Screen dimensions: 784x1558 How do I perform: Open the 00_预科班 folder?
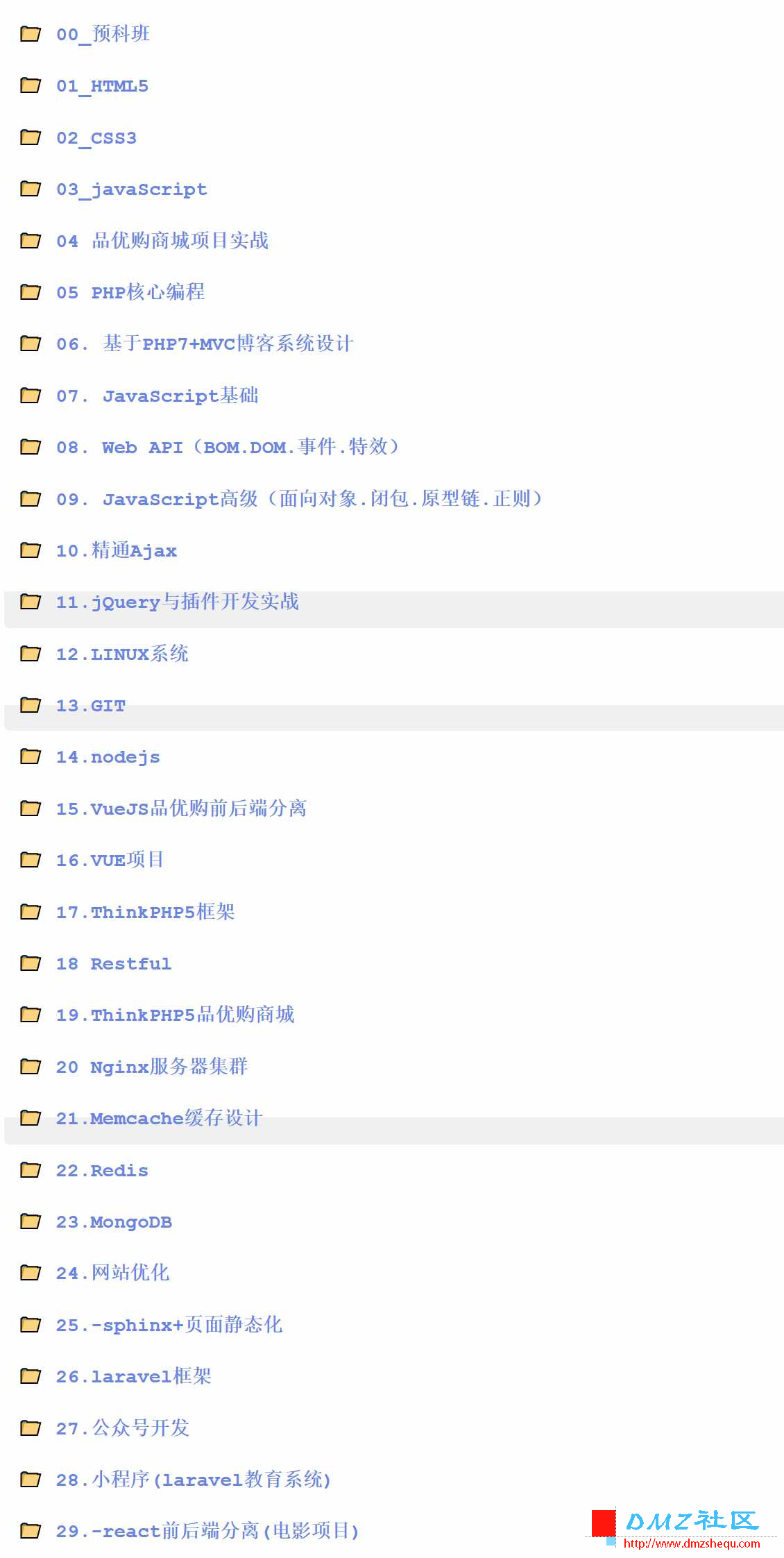[x=103, y=34]
